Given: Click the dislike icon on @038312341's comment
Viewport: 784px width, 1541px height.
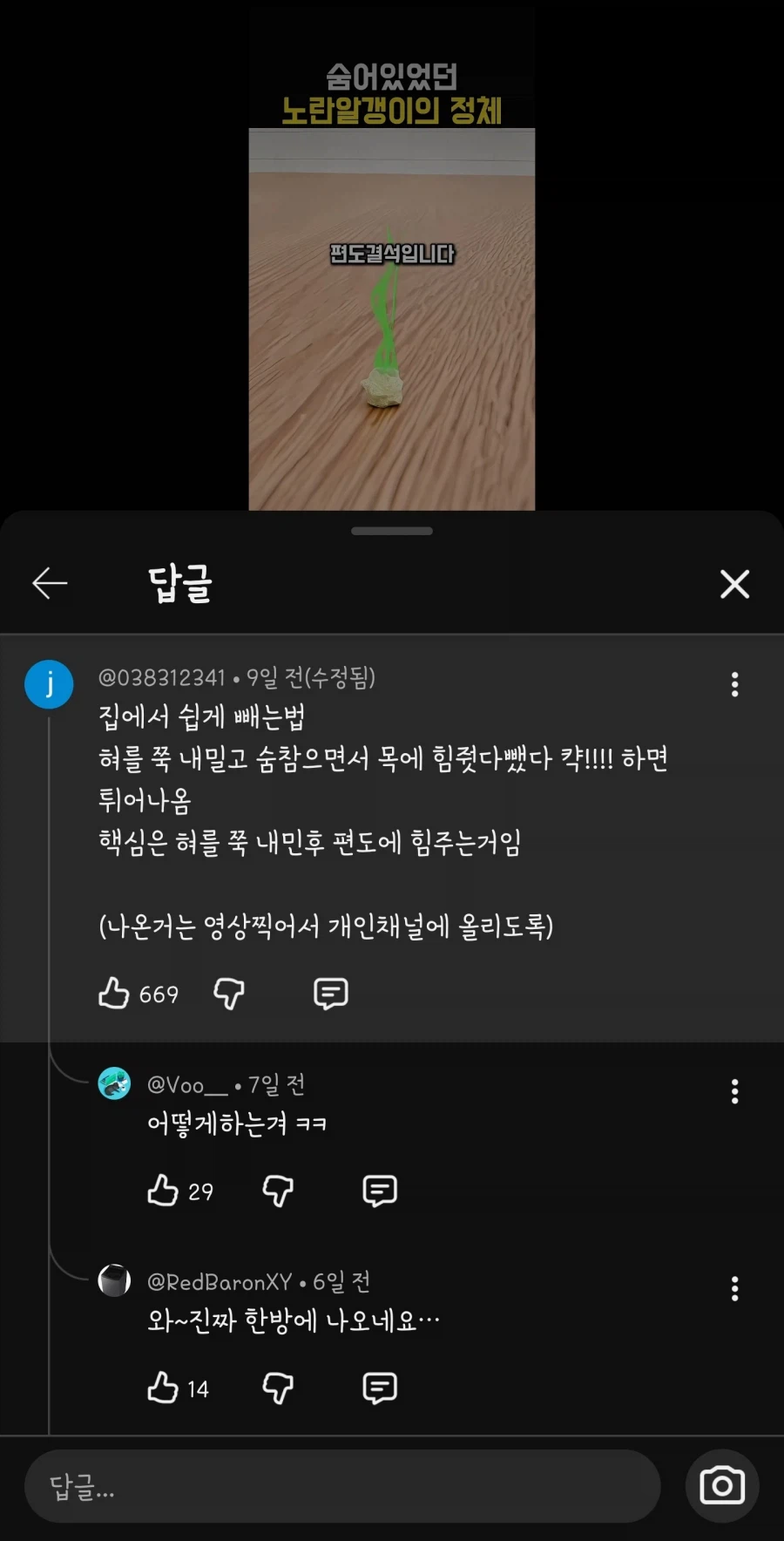Looking at the screenshot, I should click(x=228, y=993).
